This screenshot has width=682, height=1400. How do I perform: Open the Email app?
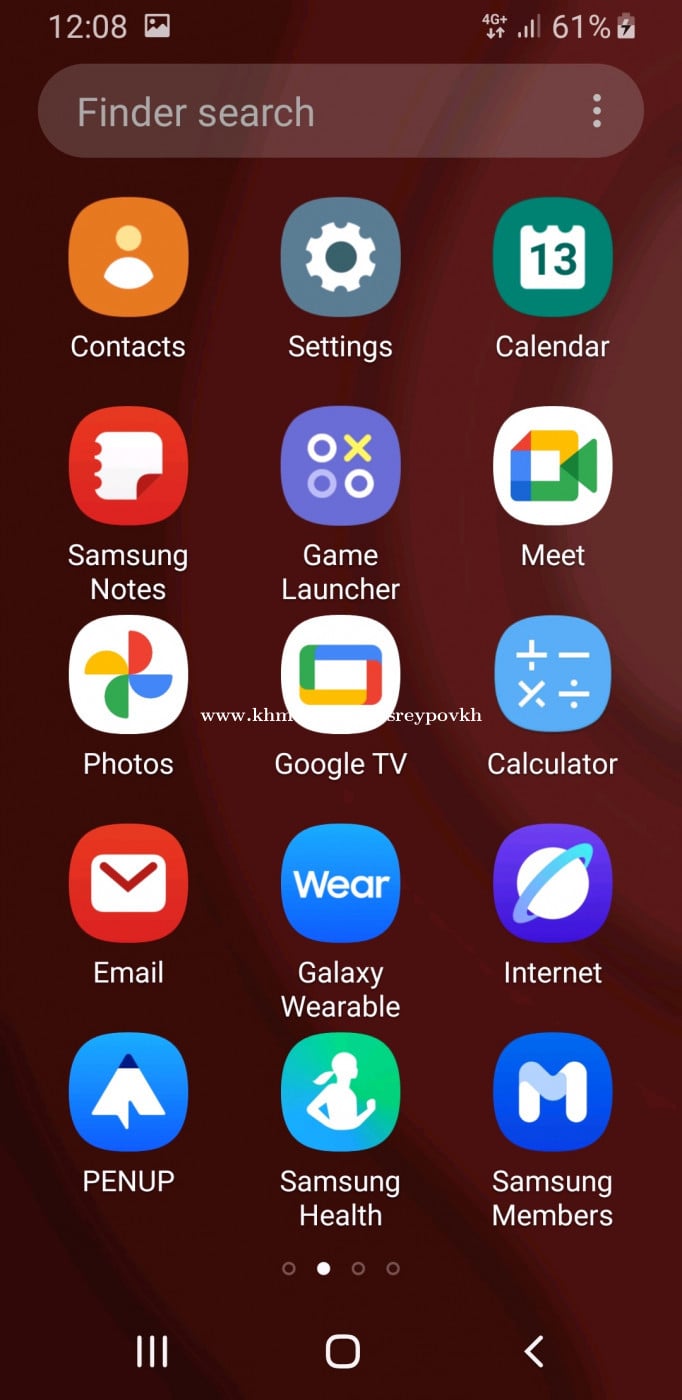click(128, 883)
